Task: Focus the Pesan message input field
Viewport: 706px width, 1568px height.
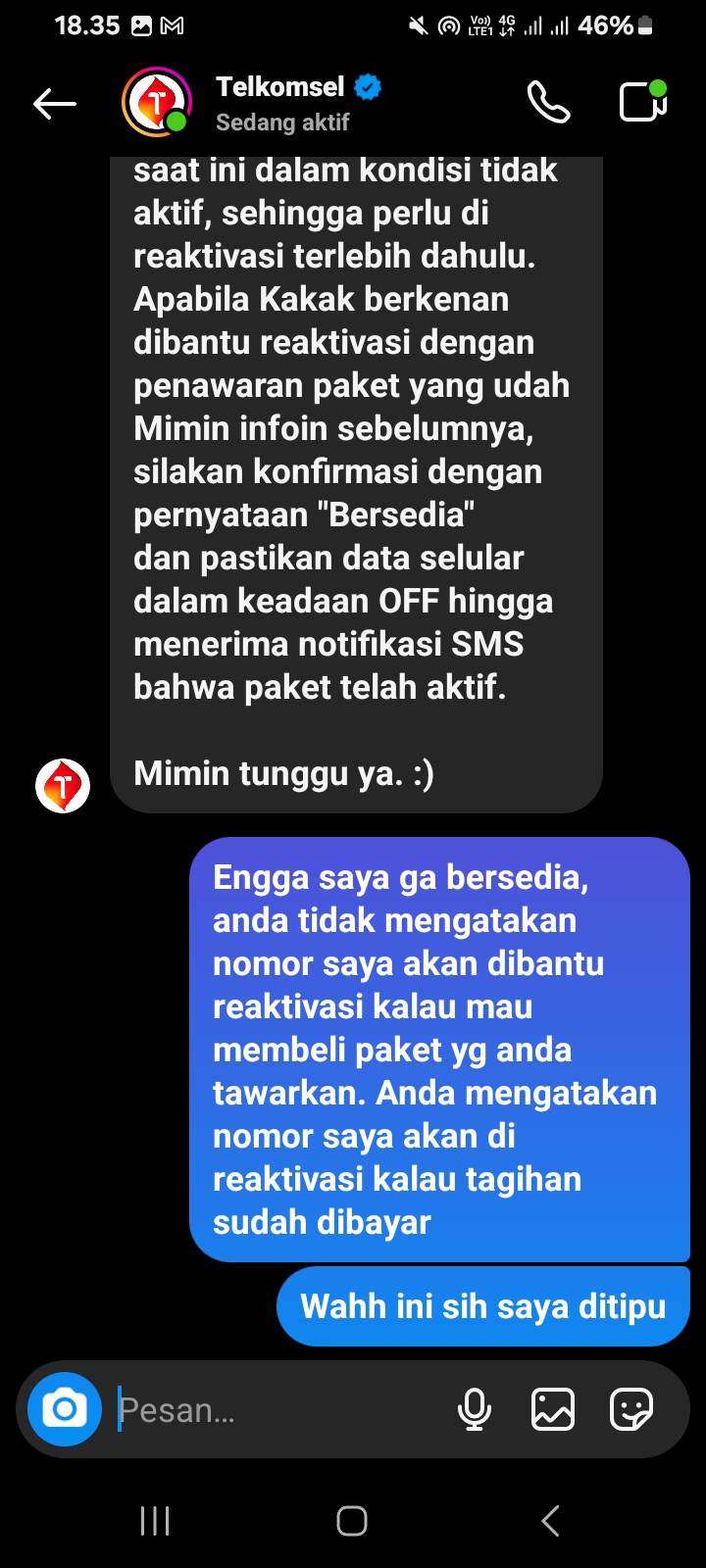Action: click(279, 1410)
